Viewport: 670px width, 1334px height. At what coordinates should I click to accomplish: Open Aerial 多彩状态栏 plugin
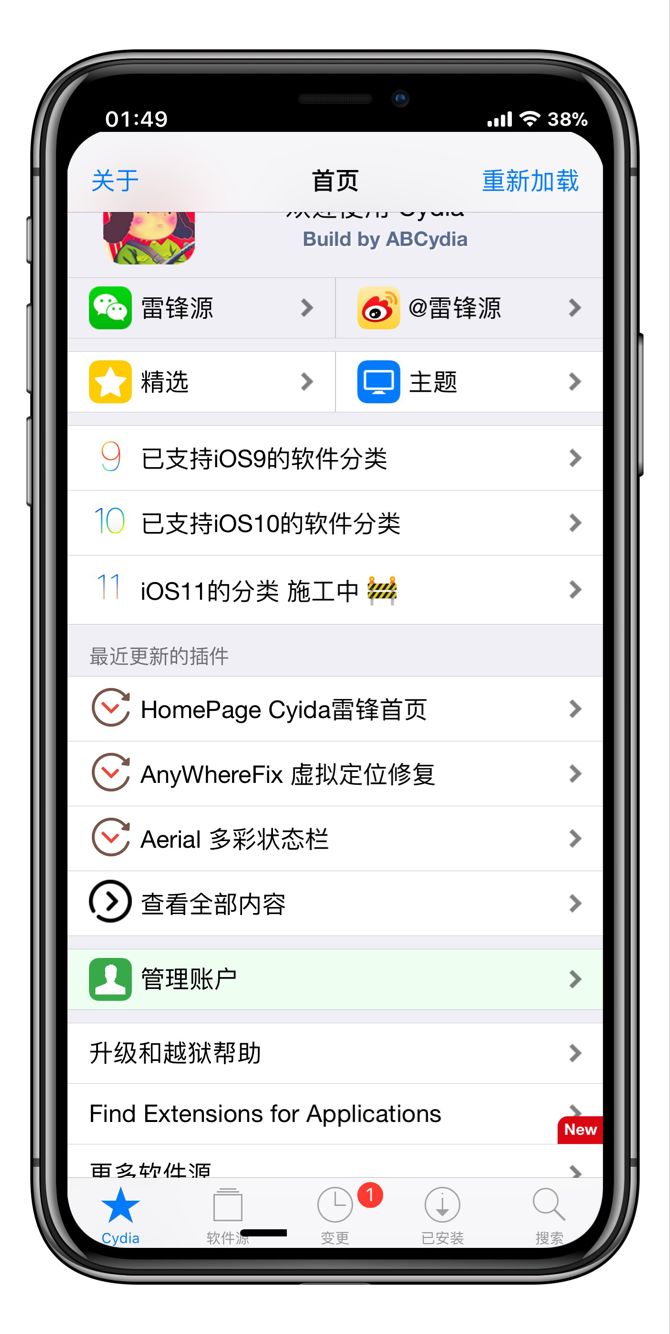click(335, 839)
